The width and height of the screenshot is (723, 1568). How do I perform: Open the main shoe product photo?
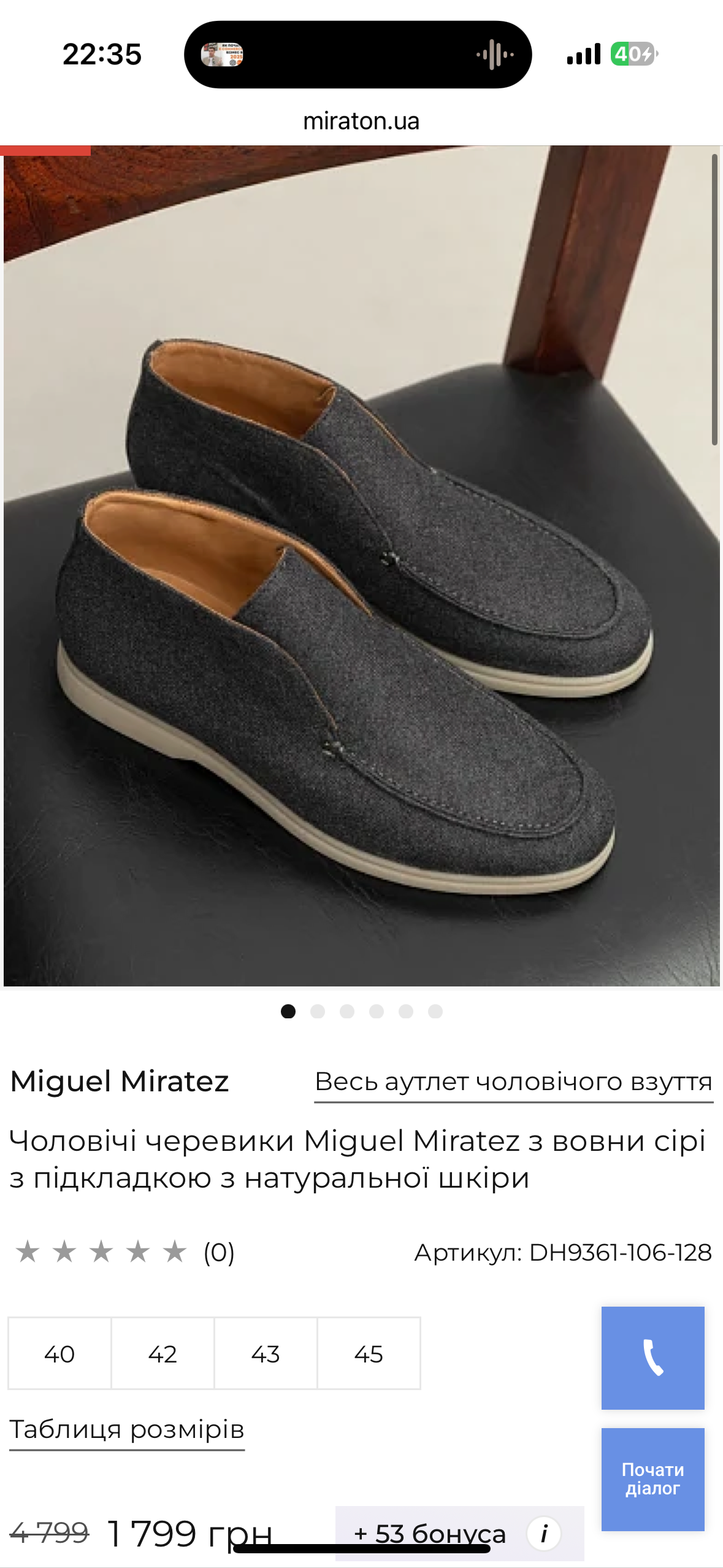[x=361, y=566]
